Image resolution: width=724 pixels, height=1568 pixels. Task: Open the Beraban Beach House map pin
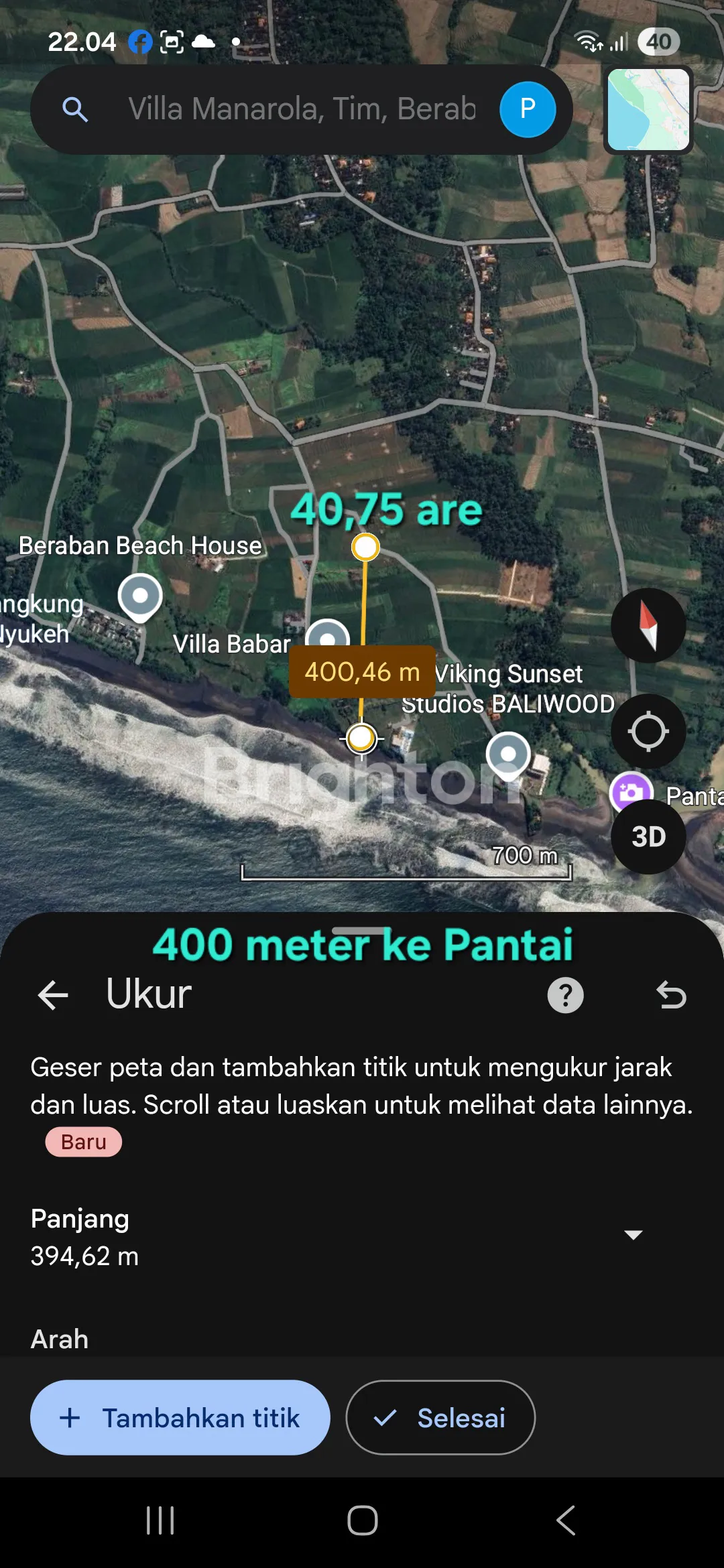[x=140, y=596]
